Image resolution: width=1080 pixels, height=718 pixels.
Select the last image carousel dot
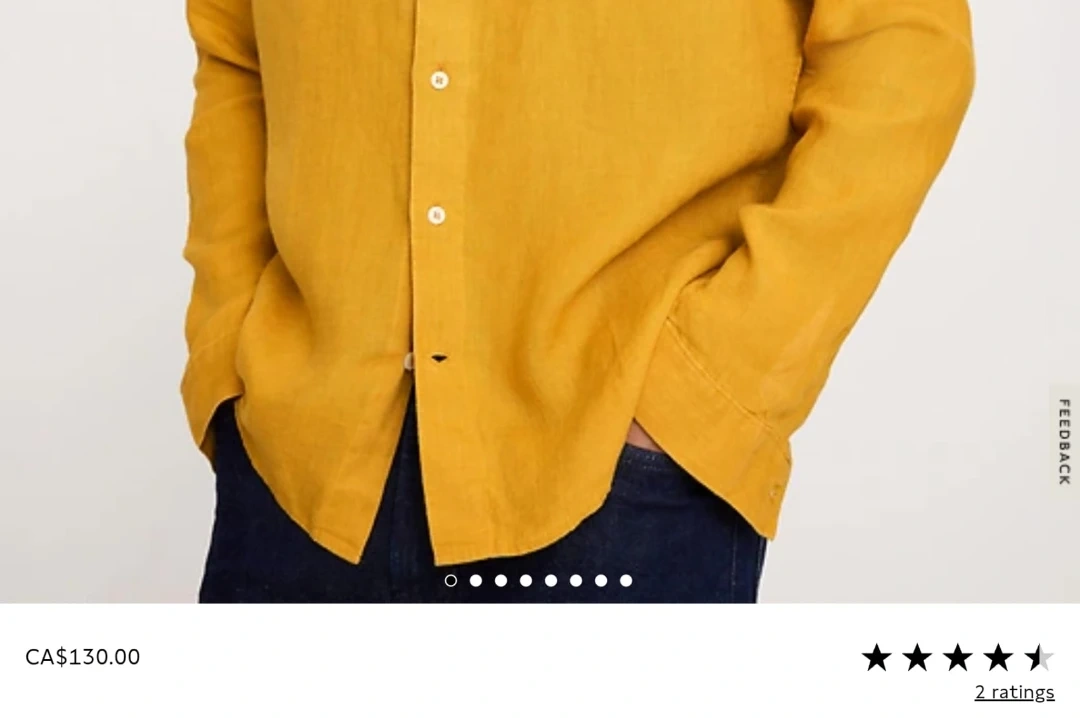(626, 580)
